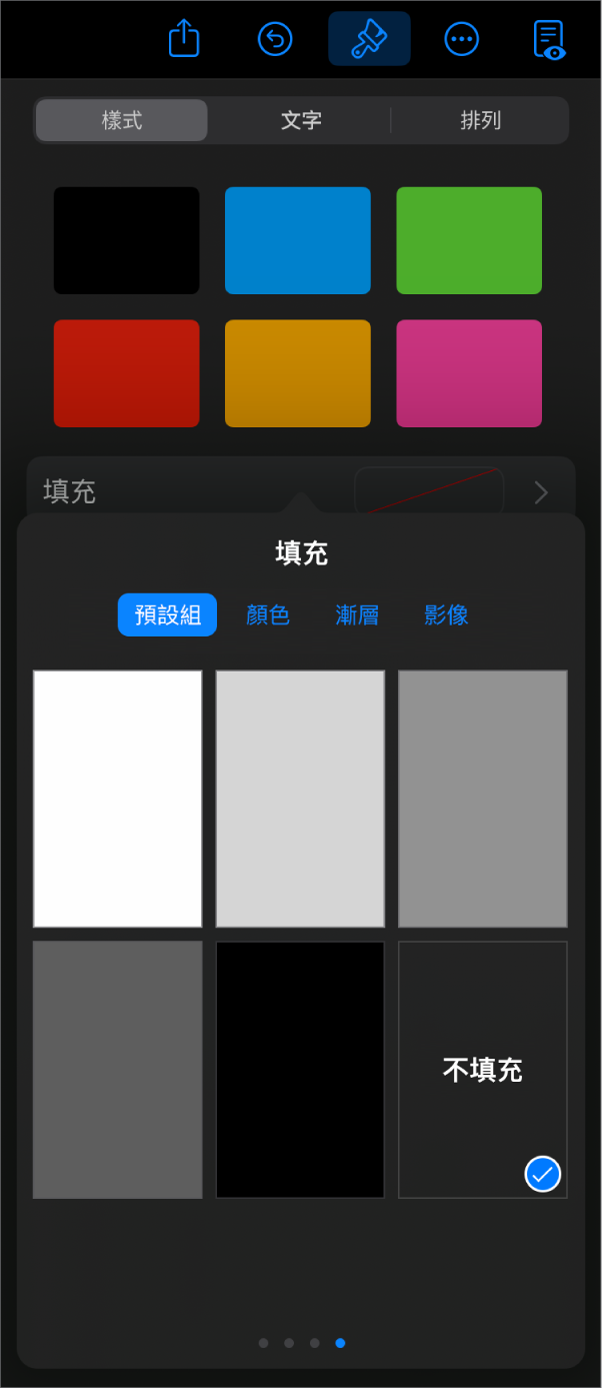Tap the share icon in the toolbar

pos(184,39)
